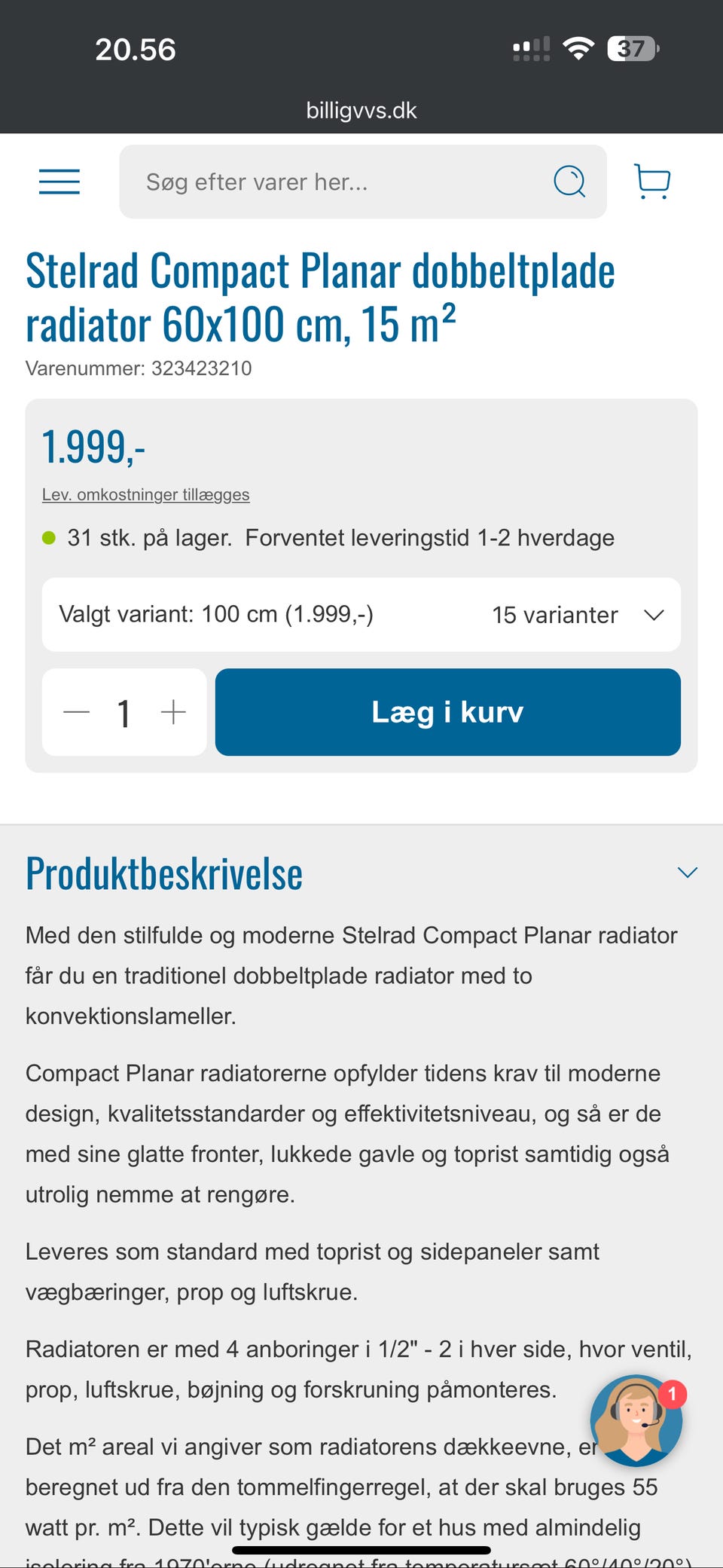Image resolution: width=723 pixels, height=1568 pixels.
Task: Collapse the Produktbeskrivelse section chevron
Action: [688, 872]
